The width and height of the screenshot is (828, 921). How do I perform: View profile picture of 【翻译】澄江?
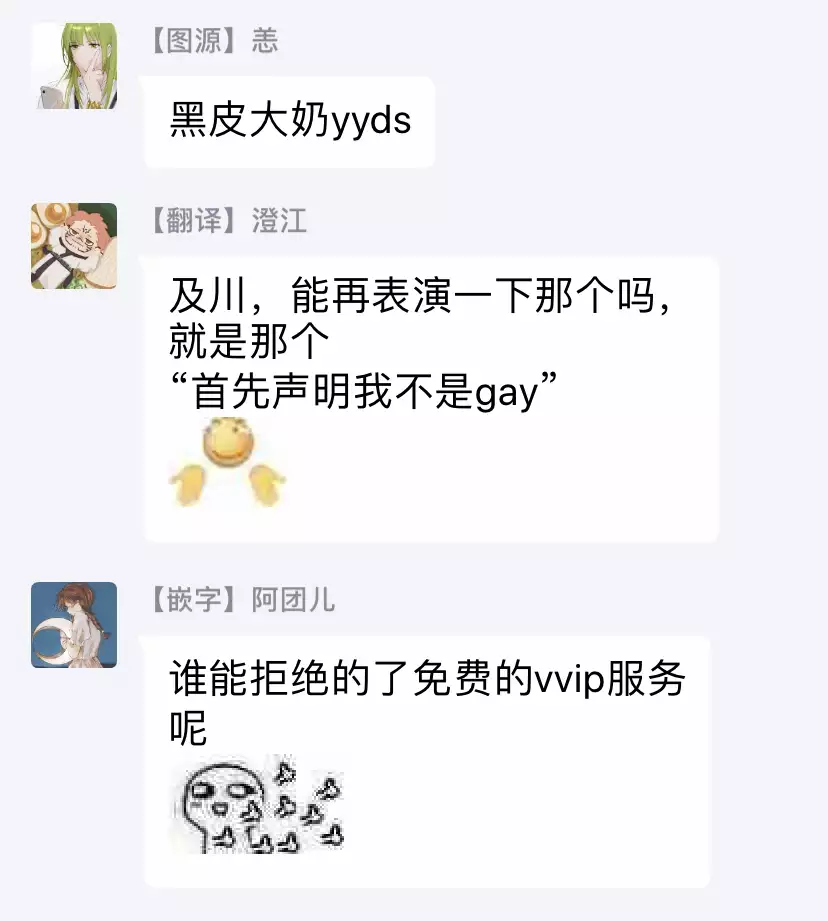coord(74,246)
